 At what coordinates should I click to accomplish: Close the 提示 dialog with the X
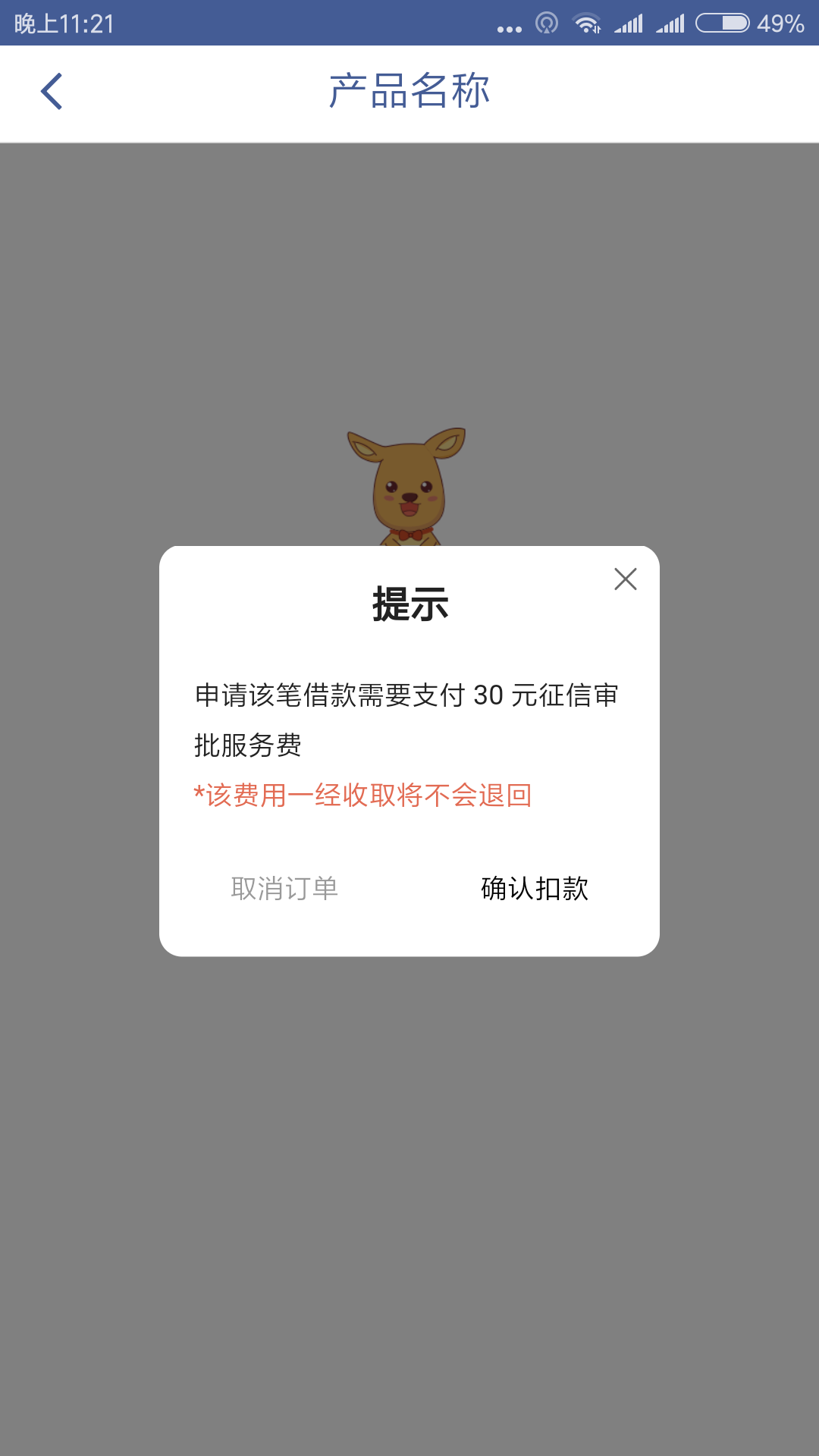[x=626, y=579]
